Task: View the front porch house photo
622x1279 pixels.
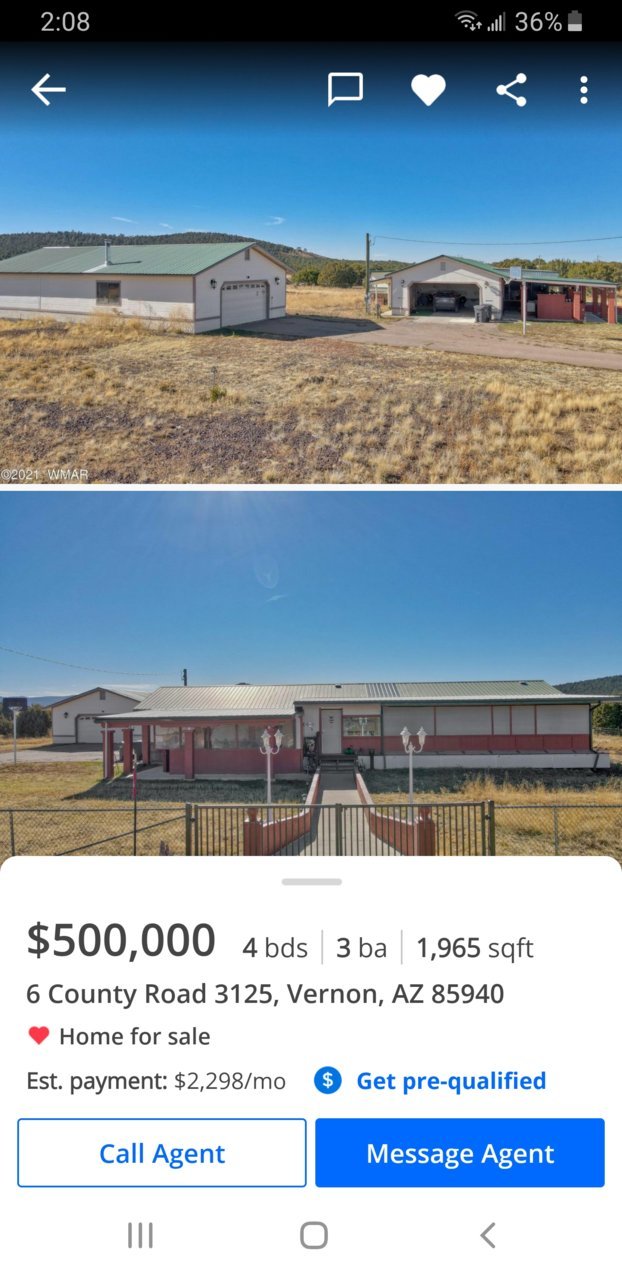Action: 311,674
